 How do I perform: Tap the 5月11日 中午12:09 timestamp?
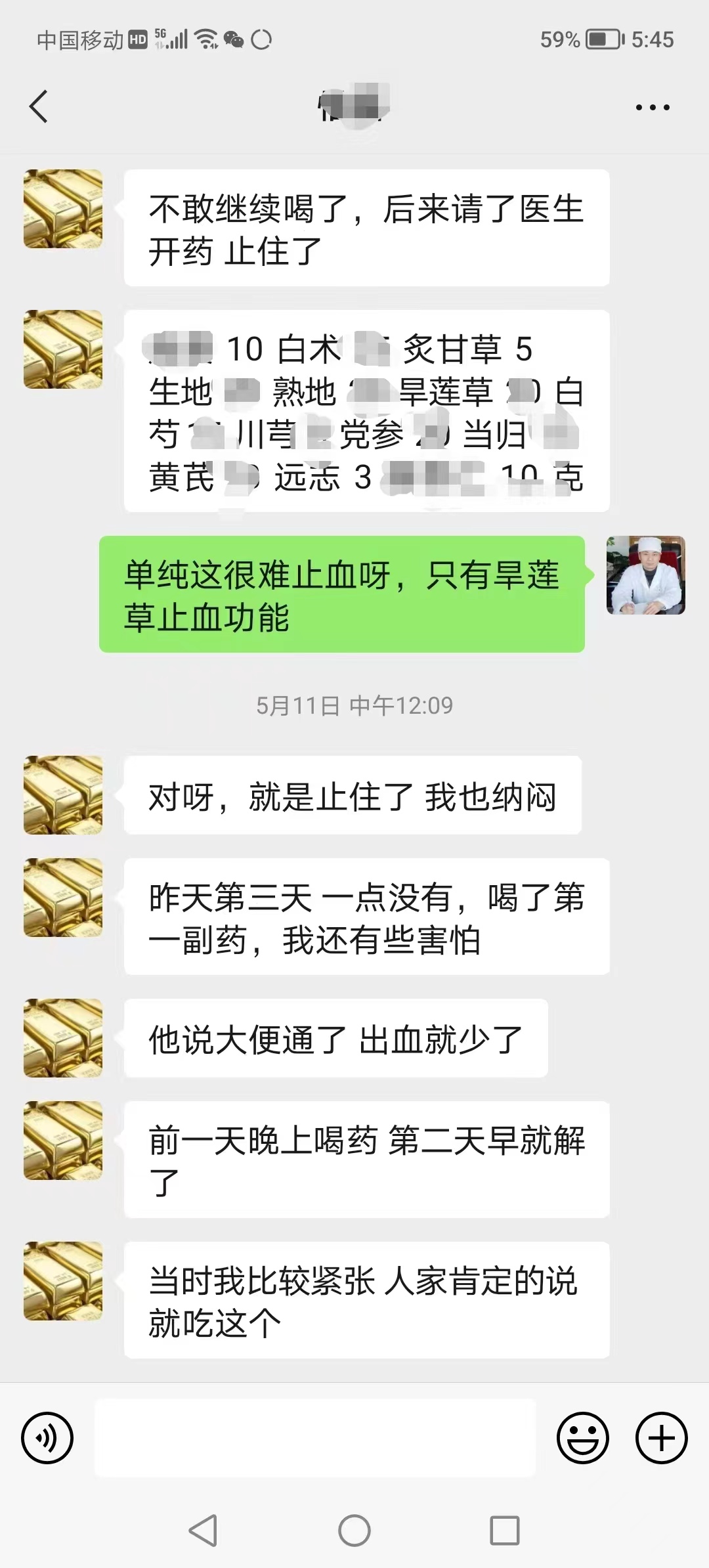pyautogui.click(x=354, y=706)
